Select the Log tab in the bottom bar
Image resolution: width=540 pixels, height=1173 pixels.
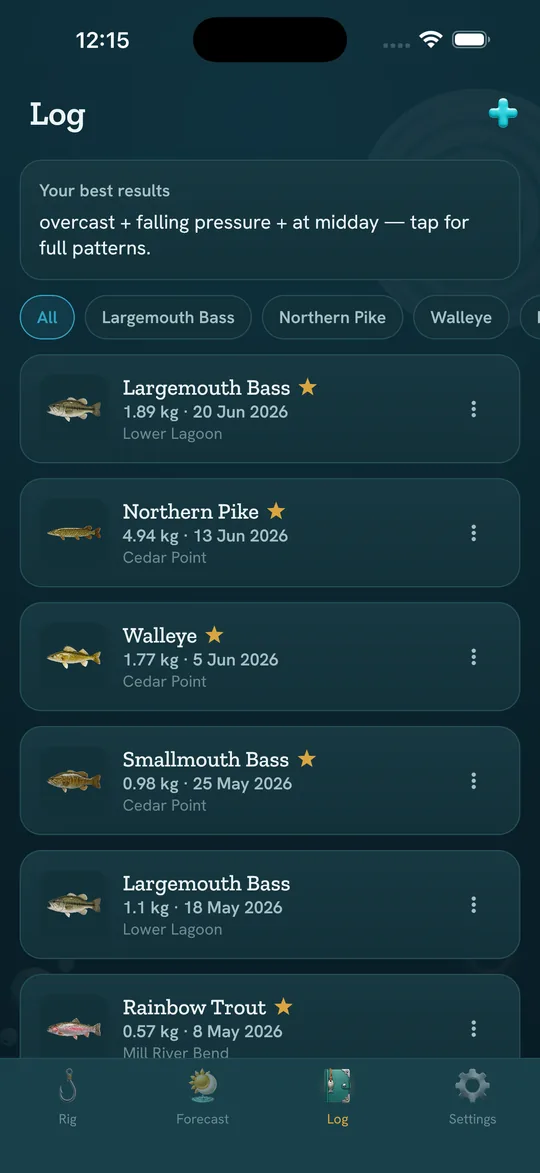337,1097
